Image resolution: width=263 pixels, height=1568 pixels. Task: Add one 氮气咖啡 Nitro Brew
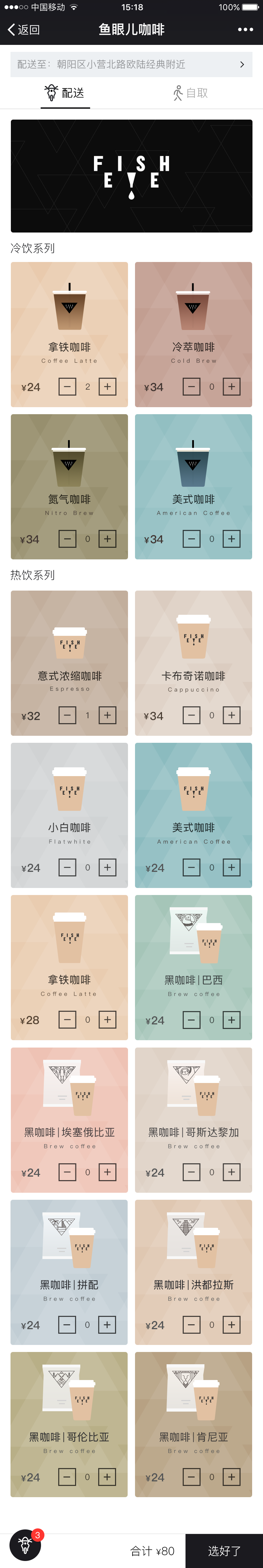[108, 539]
